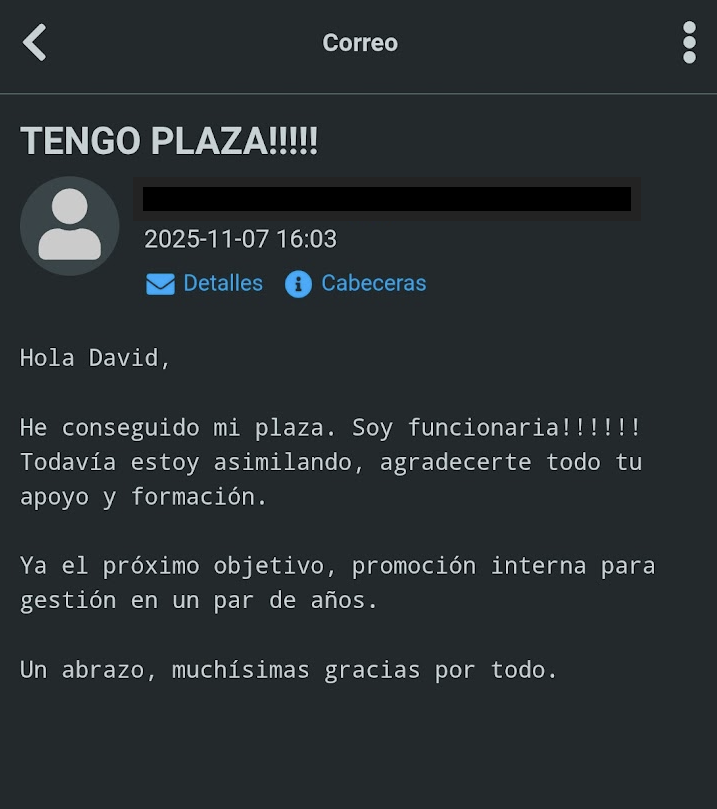Viewport: 717px width, 809px height.
Task: Go back from the Correo screen
Action: tap(35, 43)
